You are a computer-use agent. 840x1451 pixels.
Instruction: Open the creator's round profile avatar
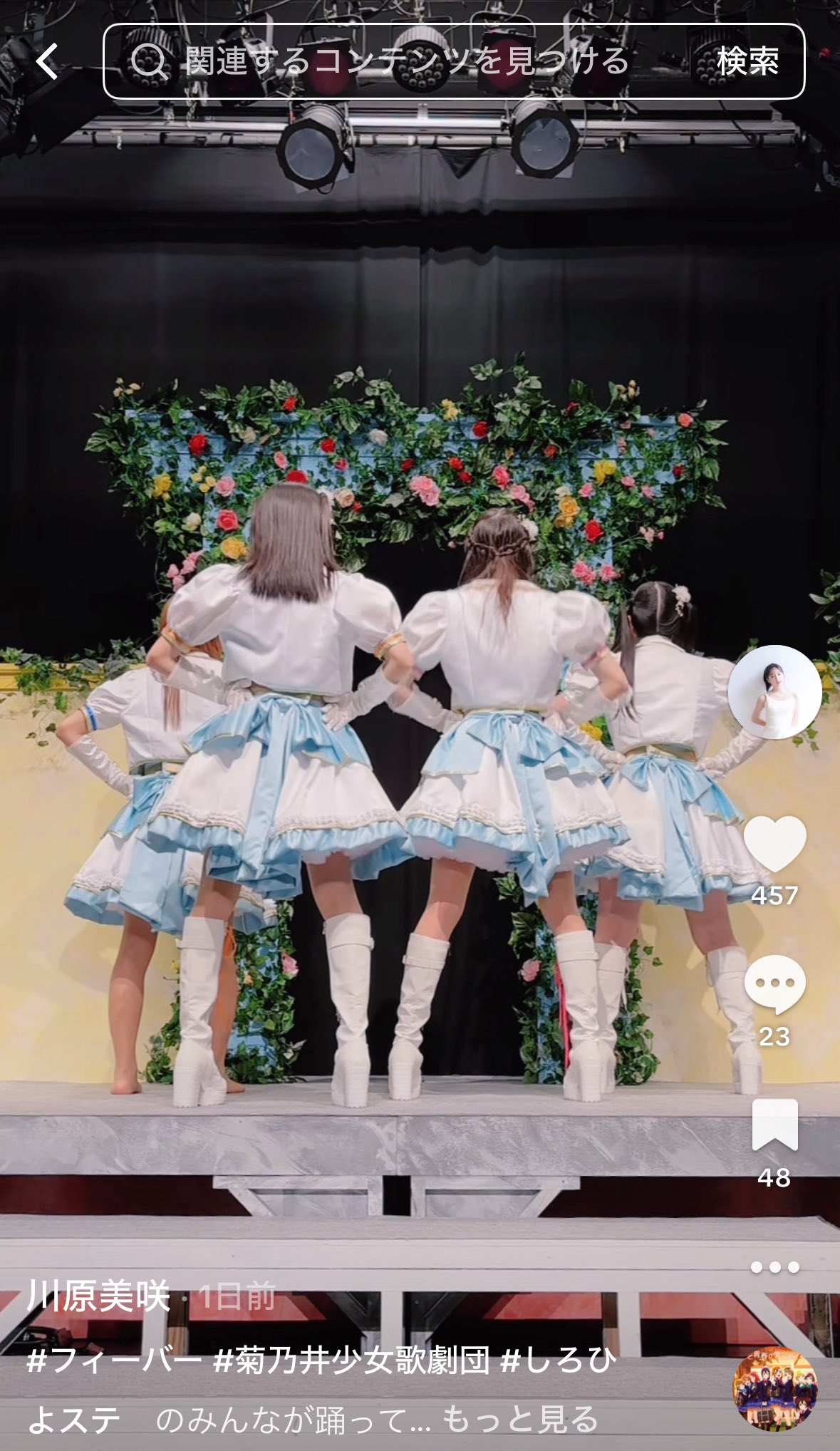(774, 692)
